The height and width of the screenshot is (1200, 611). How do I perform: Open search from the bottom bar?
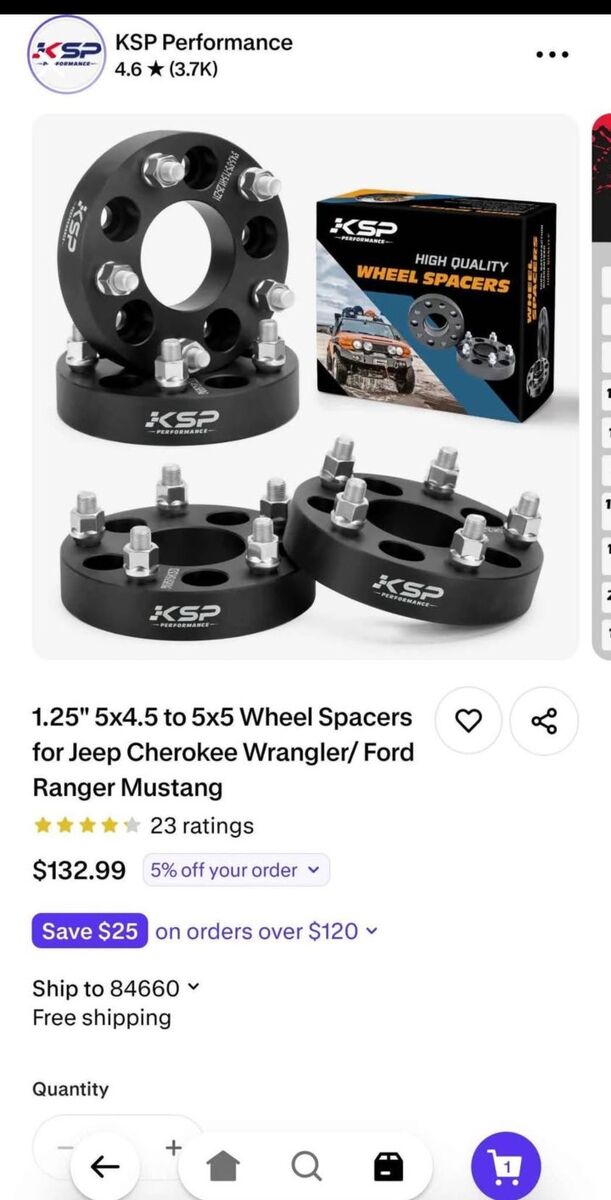coord(306,1166)
